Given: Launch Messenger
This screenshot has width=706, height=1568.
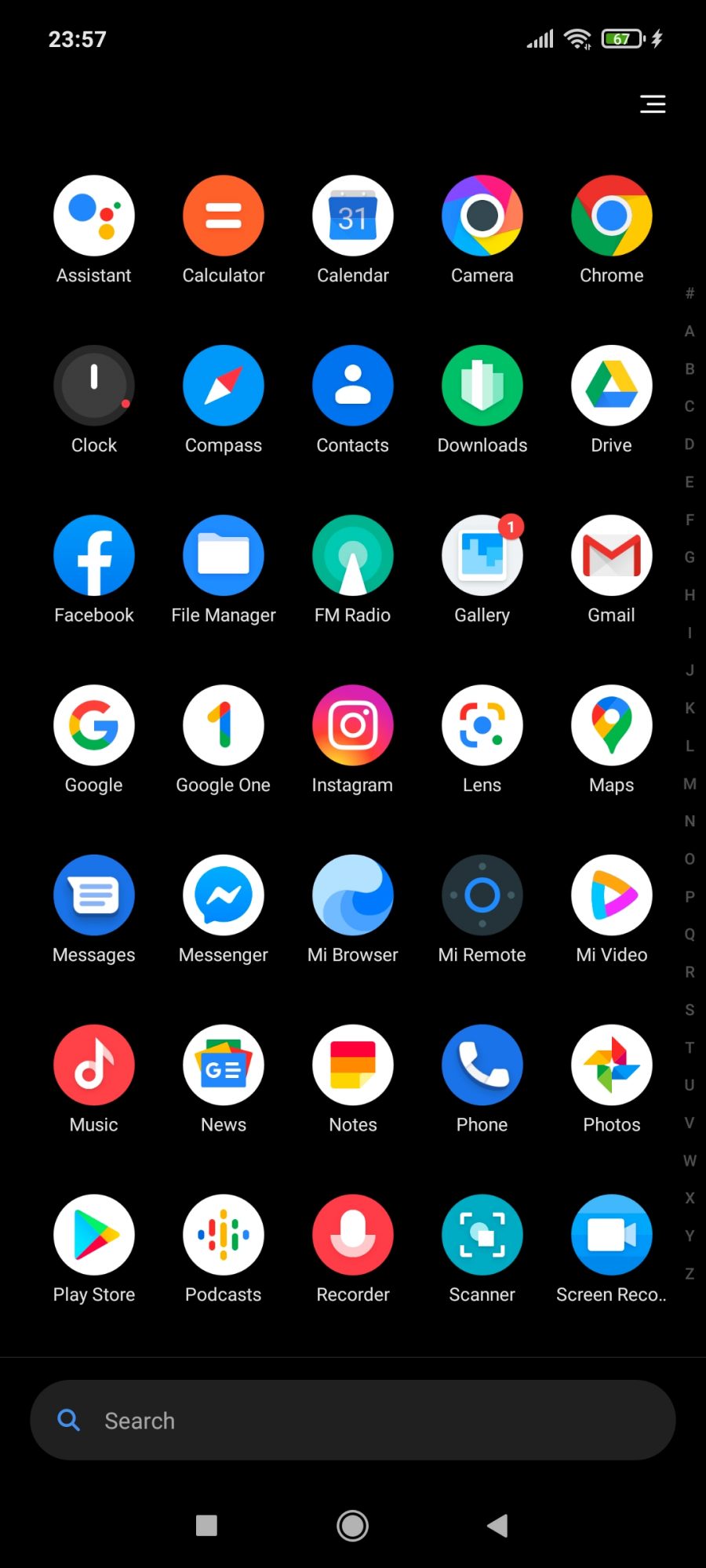Looking at the screenshot, I should tap(224, 895).
